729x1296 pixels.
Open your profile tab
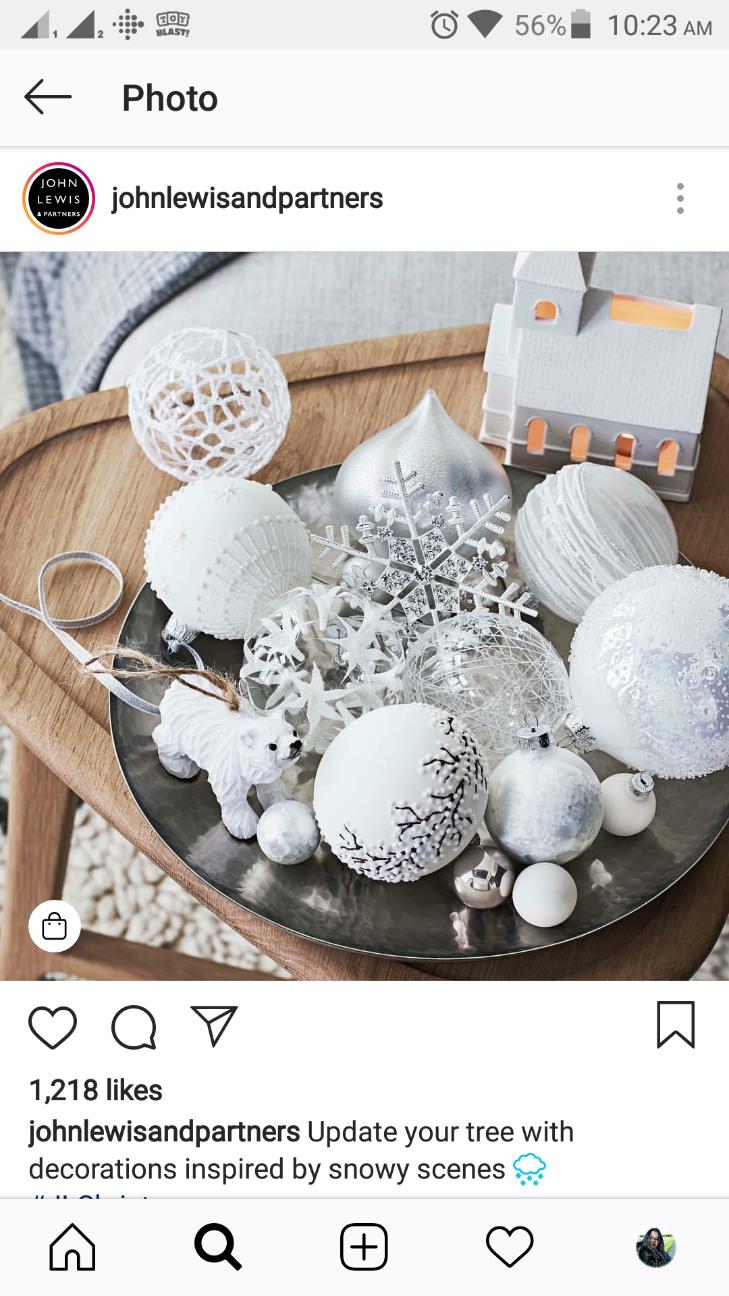click(656, 1247)
